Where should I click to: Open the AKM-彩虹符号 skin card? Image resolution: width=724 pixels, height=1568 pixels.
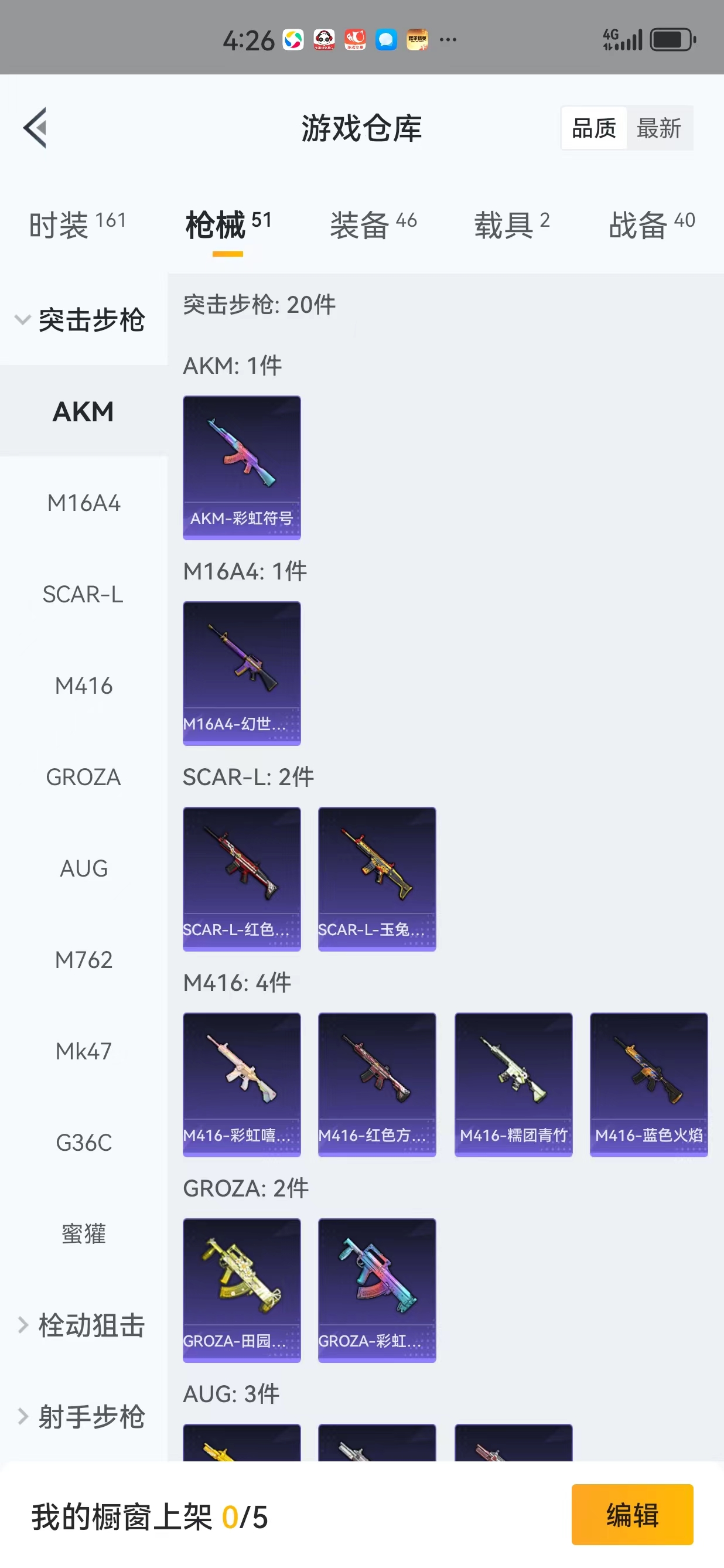[241, 468]
